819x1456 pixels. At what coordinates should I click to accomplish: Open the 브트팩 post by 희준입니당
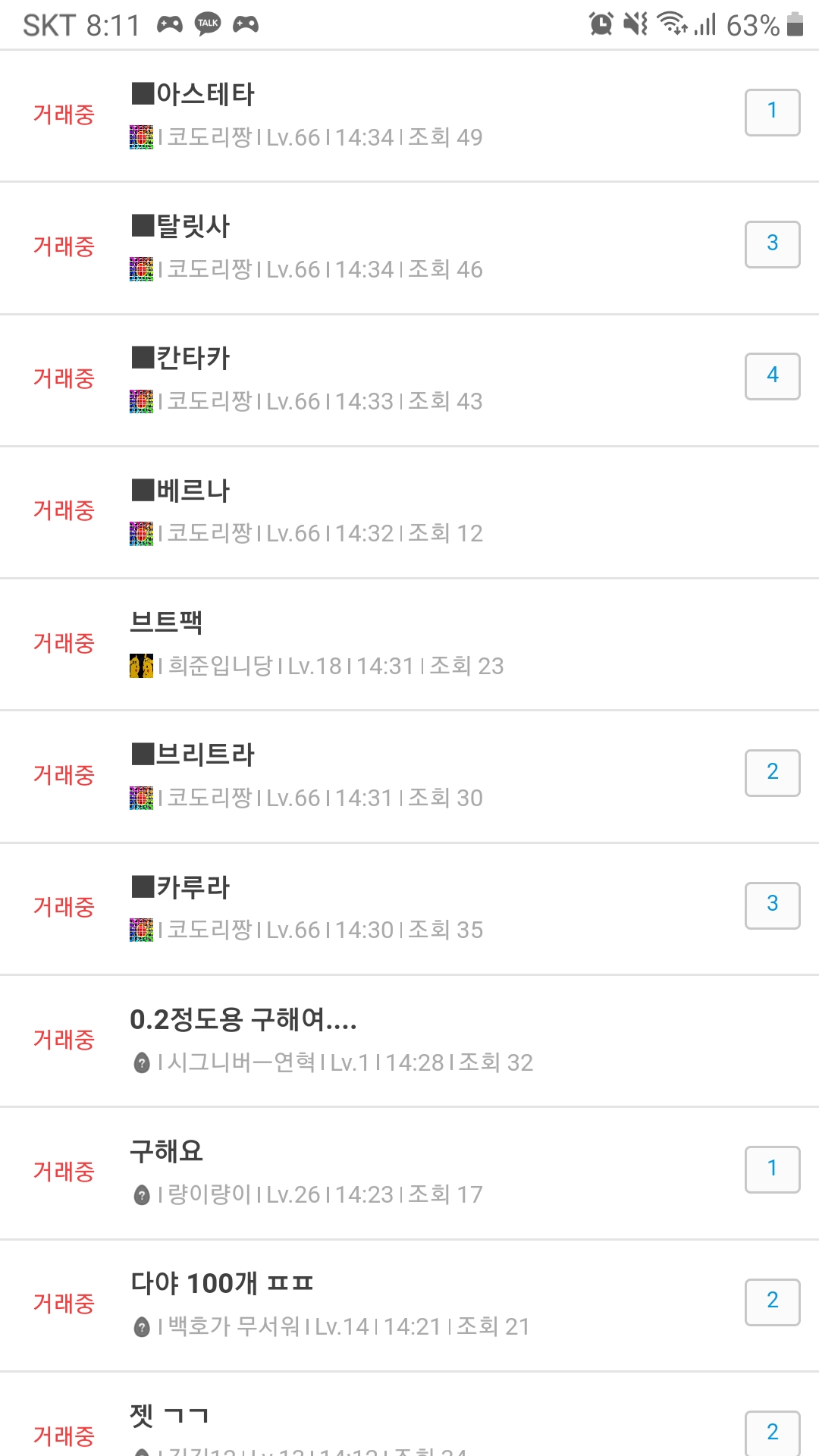(x=167, y=623)
